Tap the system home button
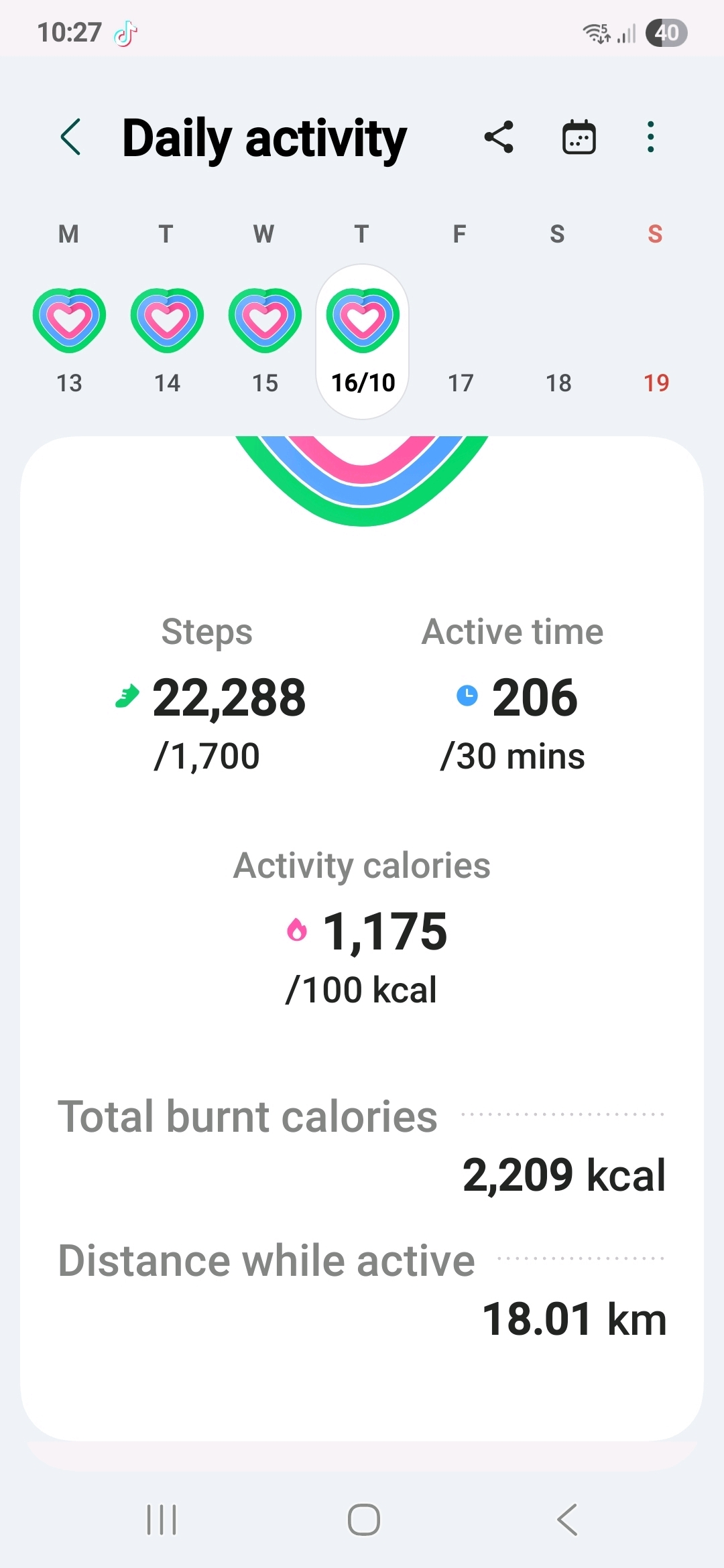724x1568 pixels. click(363, 1519)
